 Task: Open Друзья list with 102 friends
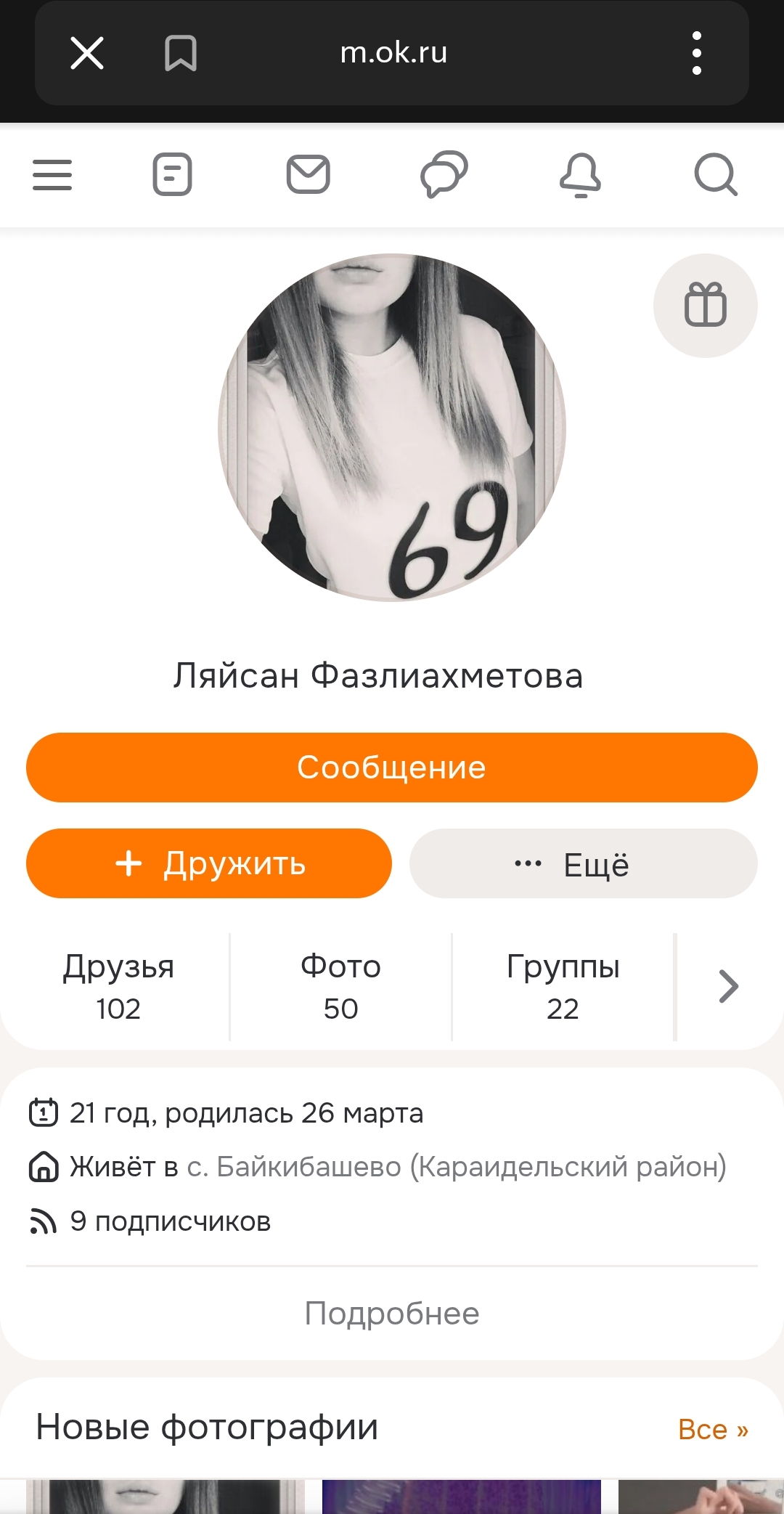118,987
